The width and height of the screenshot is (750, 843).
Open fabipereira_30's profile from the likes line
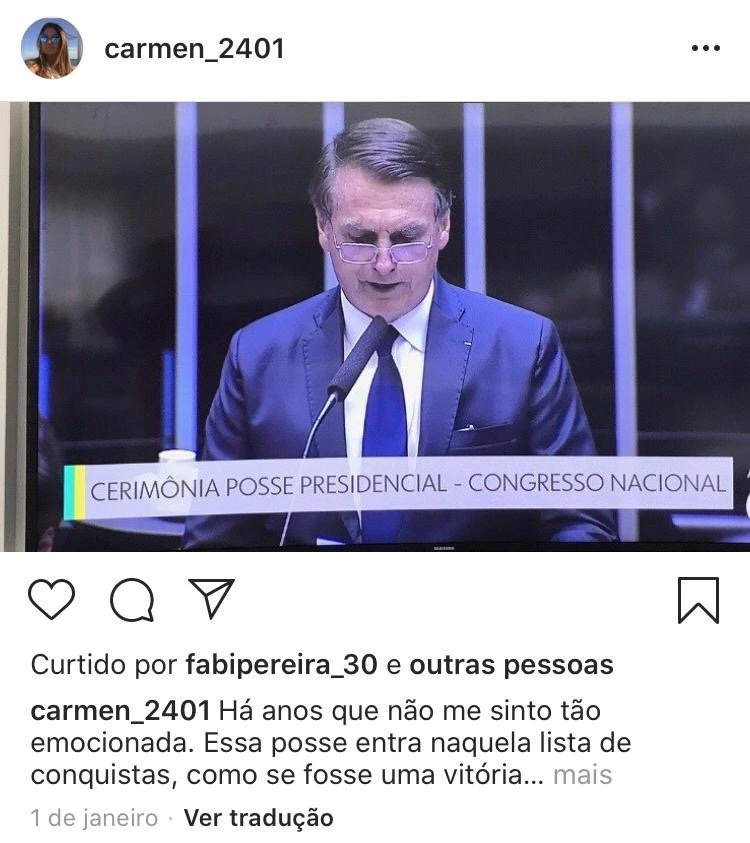(281, 665)
